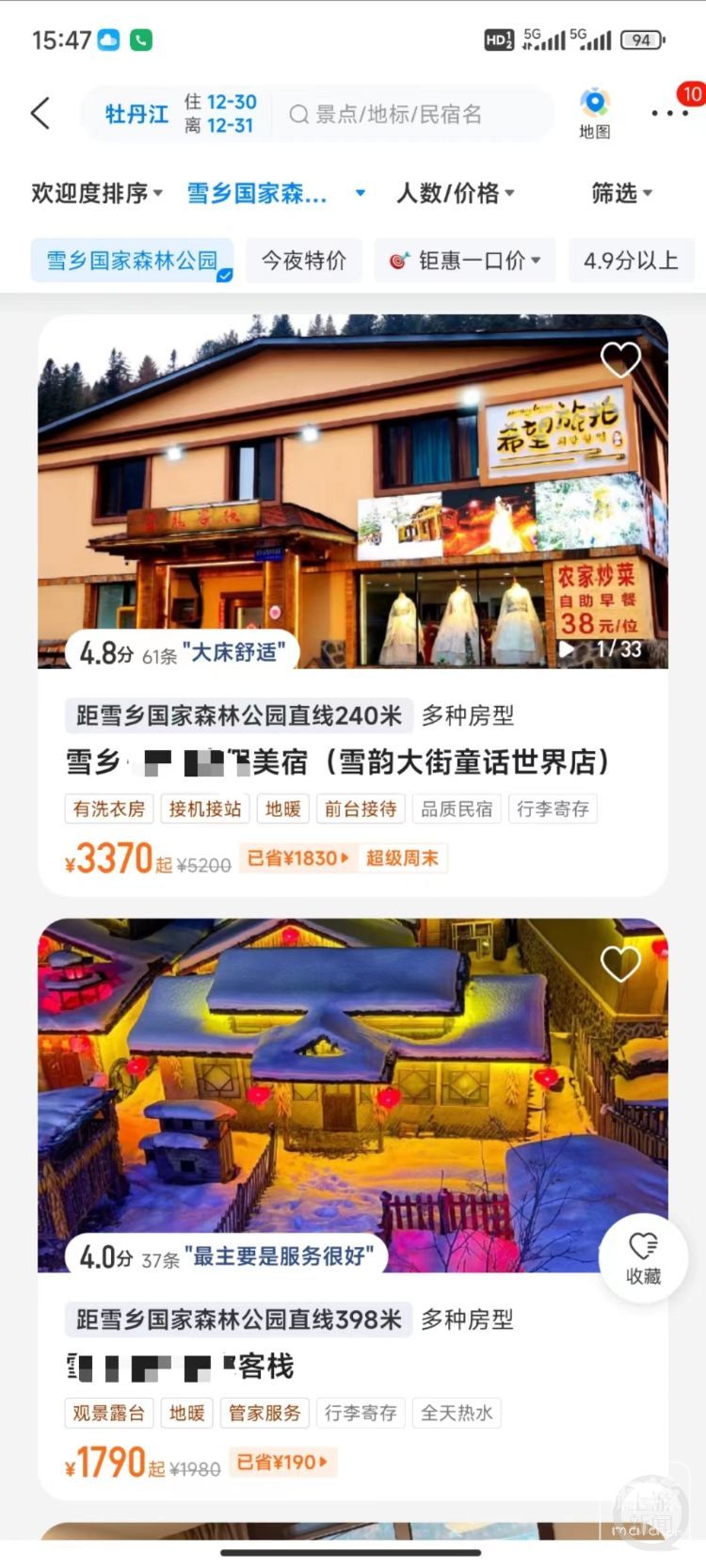Viewport: 706px width, 1568px height.
Task: Change the city 牡丹江
Action: click(x=136, y=115)
